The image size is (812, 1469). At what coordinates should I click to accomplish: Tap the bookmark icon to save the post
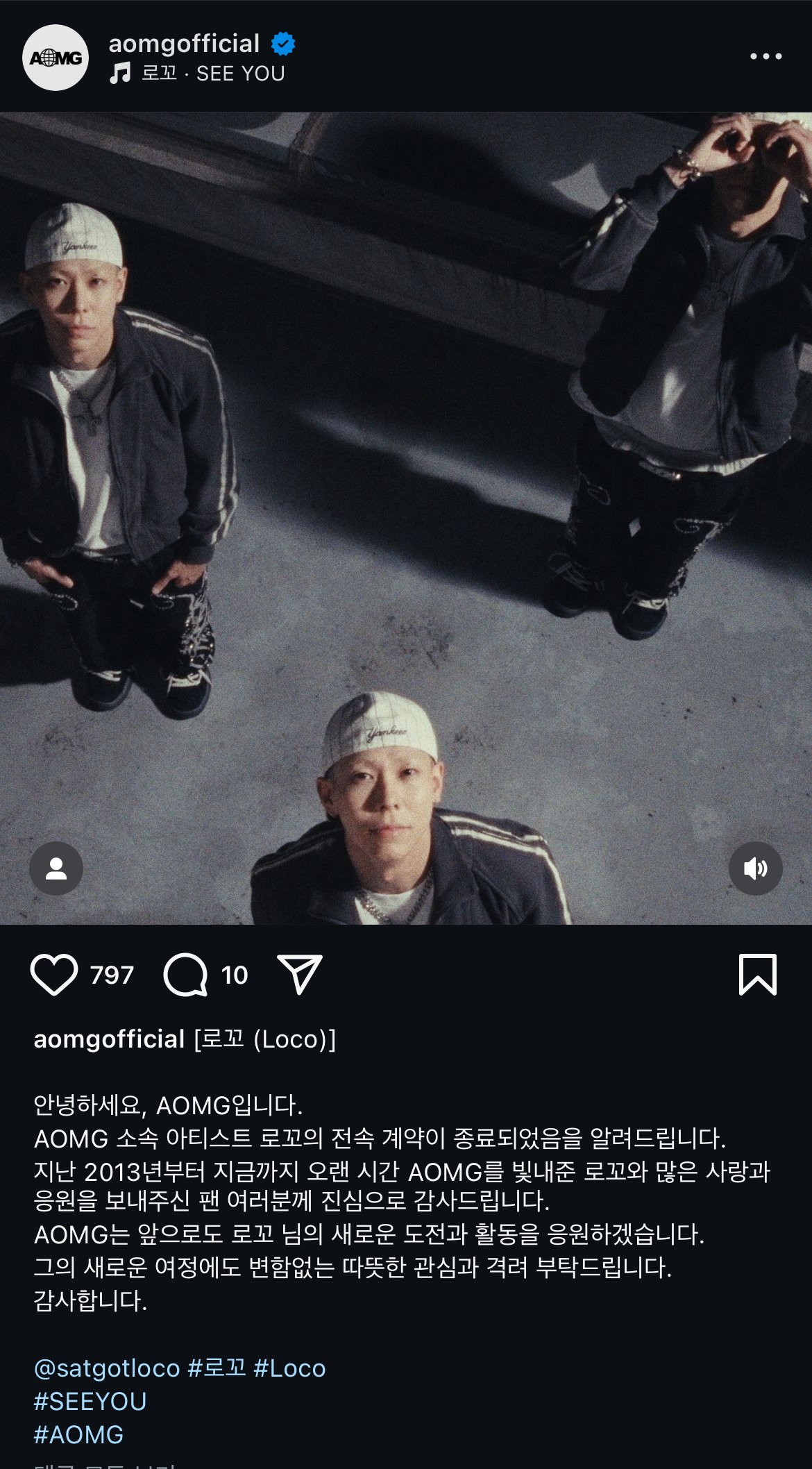pos(756,976)
